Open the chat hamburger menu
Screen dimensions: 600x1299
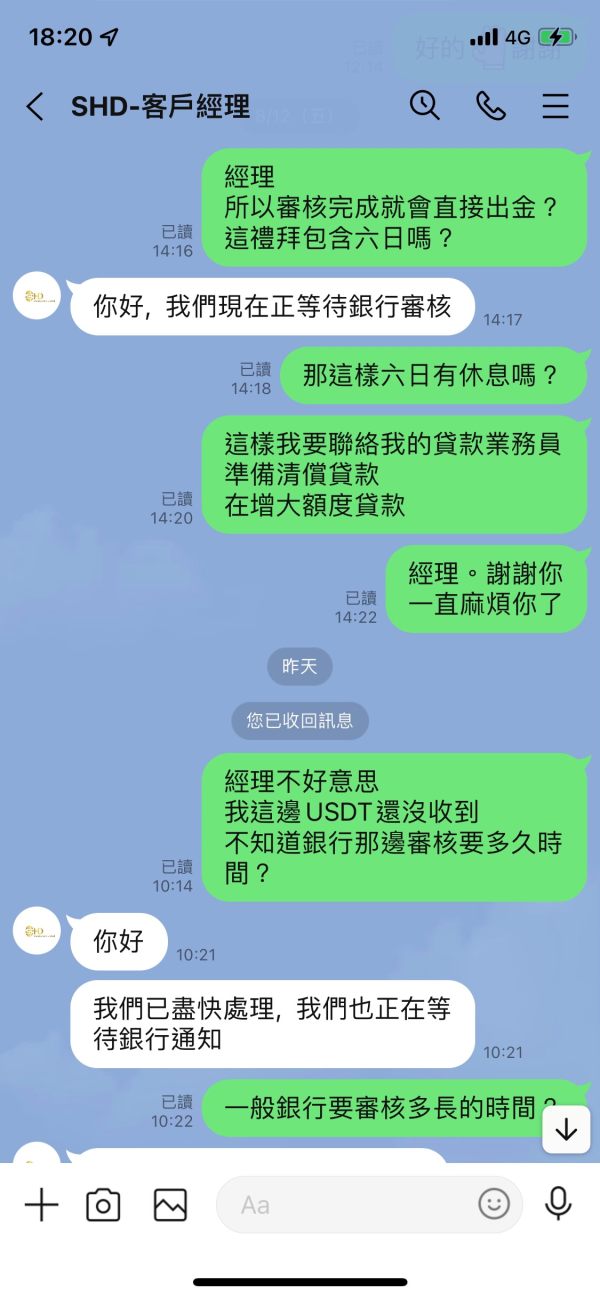556,107
